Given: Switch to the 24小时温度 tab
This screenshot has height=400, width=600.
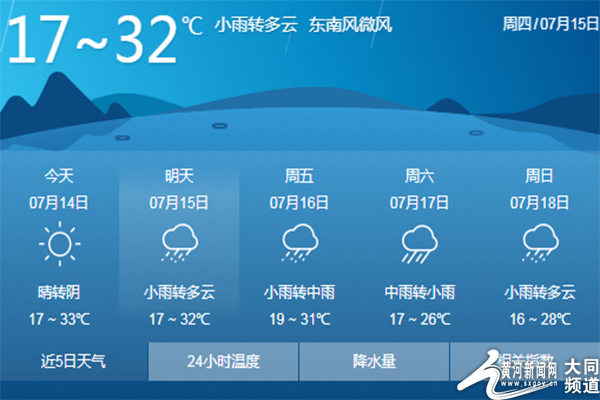Looking at the screenshot, I should tap(223, 361).
